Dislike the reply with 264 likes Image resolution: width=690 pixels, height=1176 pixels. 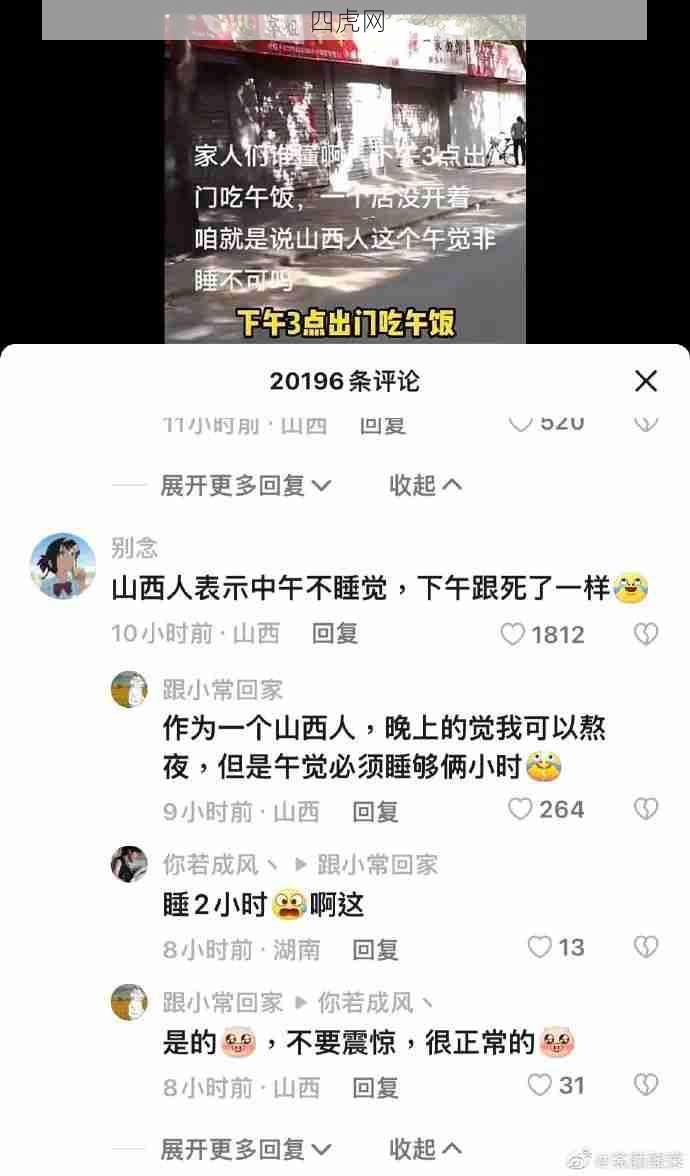tap(646, 809)
